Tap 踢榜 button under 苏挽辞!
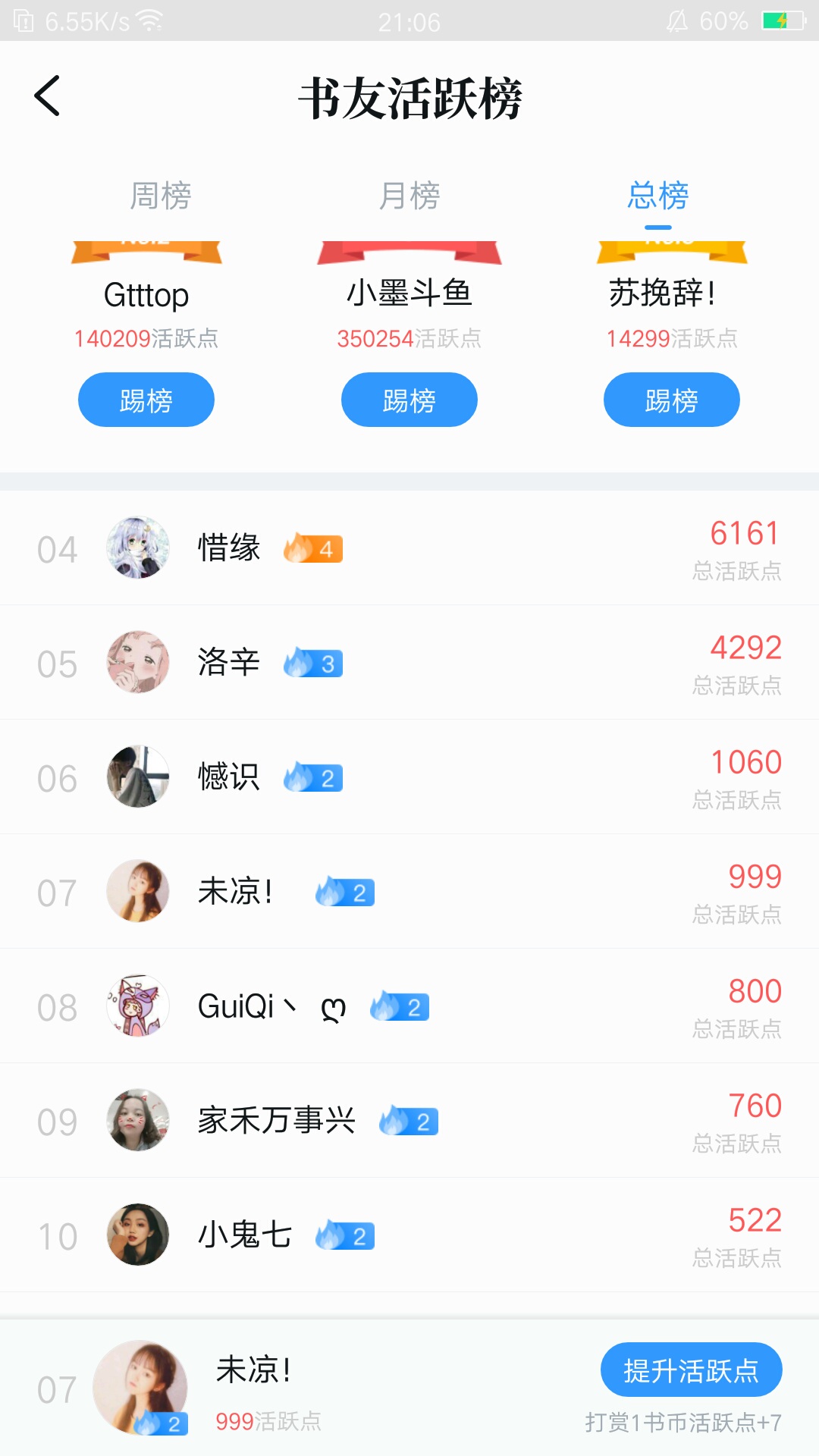Screen dimensions: 819x1456 pyautogui.click(x=671, y=400)
